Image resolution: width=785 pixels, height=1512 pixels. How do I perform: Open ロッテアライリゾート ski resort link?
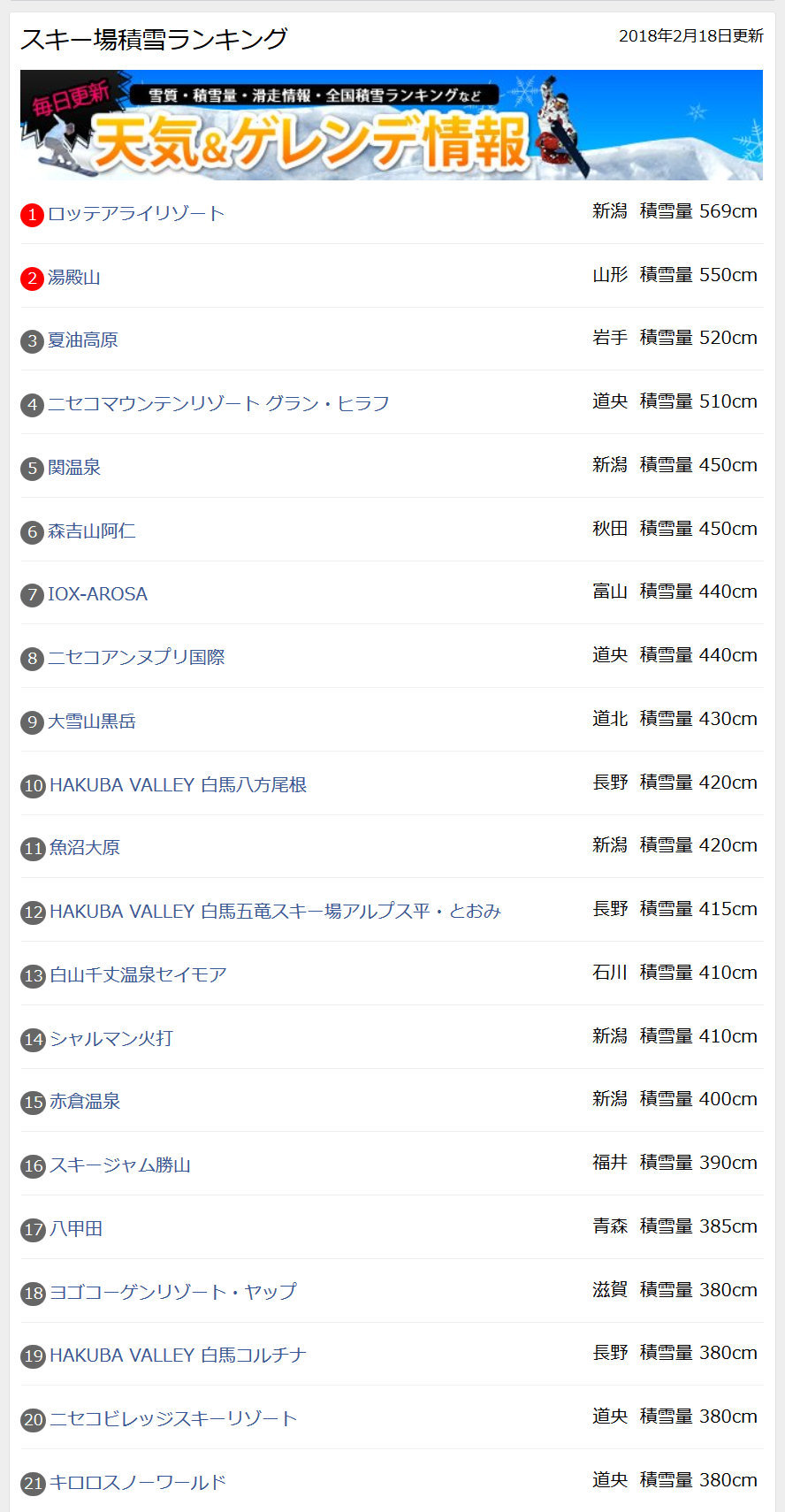point(136,213)
